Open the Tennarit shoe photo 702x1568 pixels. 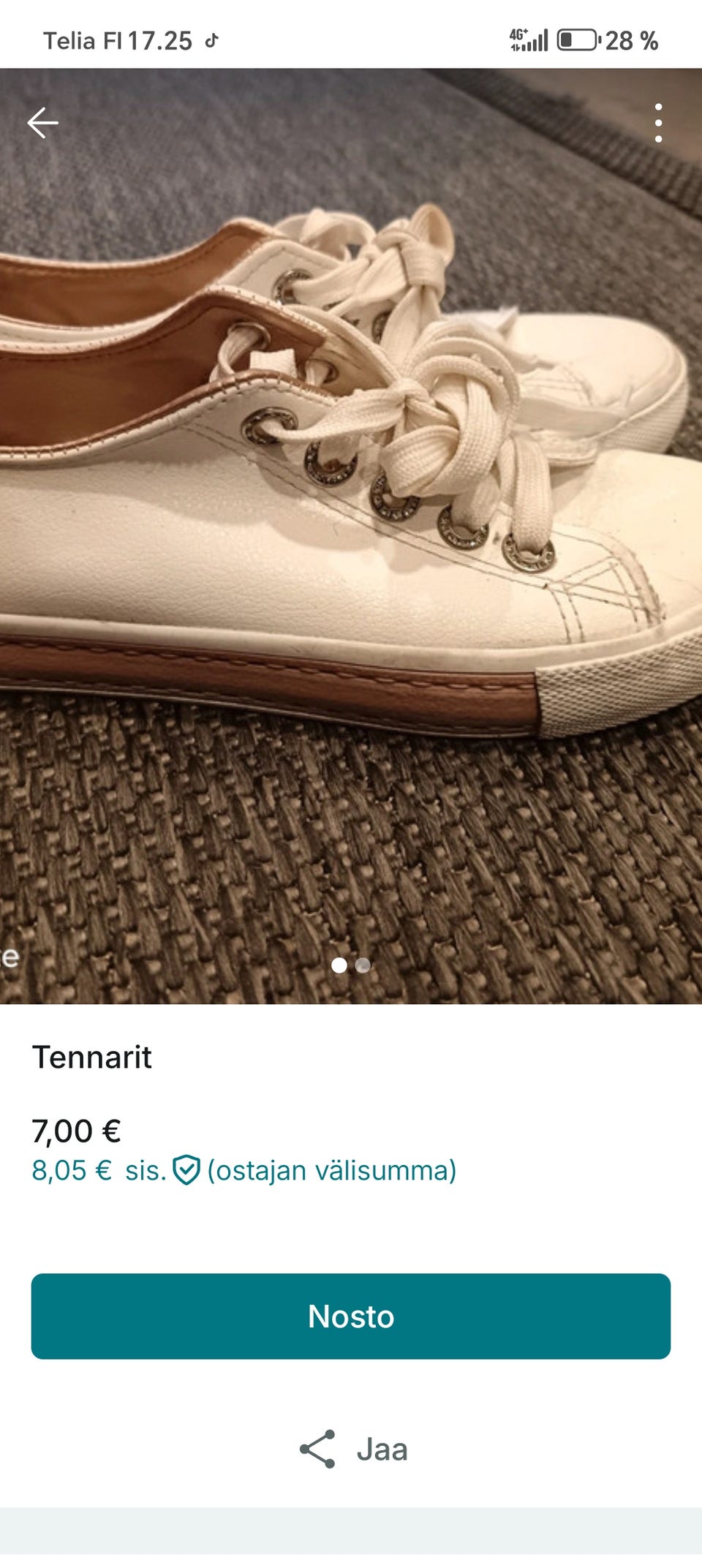pos(351,536)
